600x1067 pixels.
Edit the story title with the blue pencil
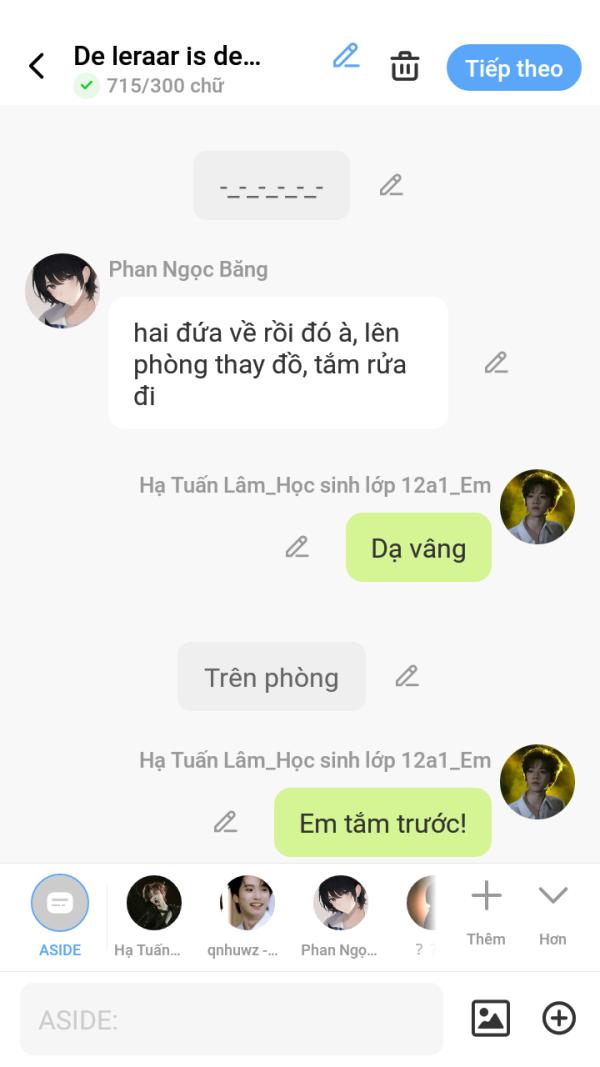pos(346,56)
